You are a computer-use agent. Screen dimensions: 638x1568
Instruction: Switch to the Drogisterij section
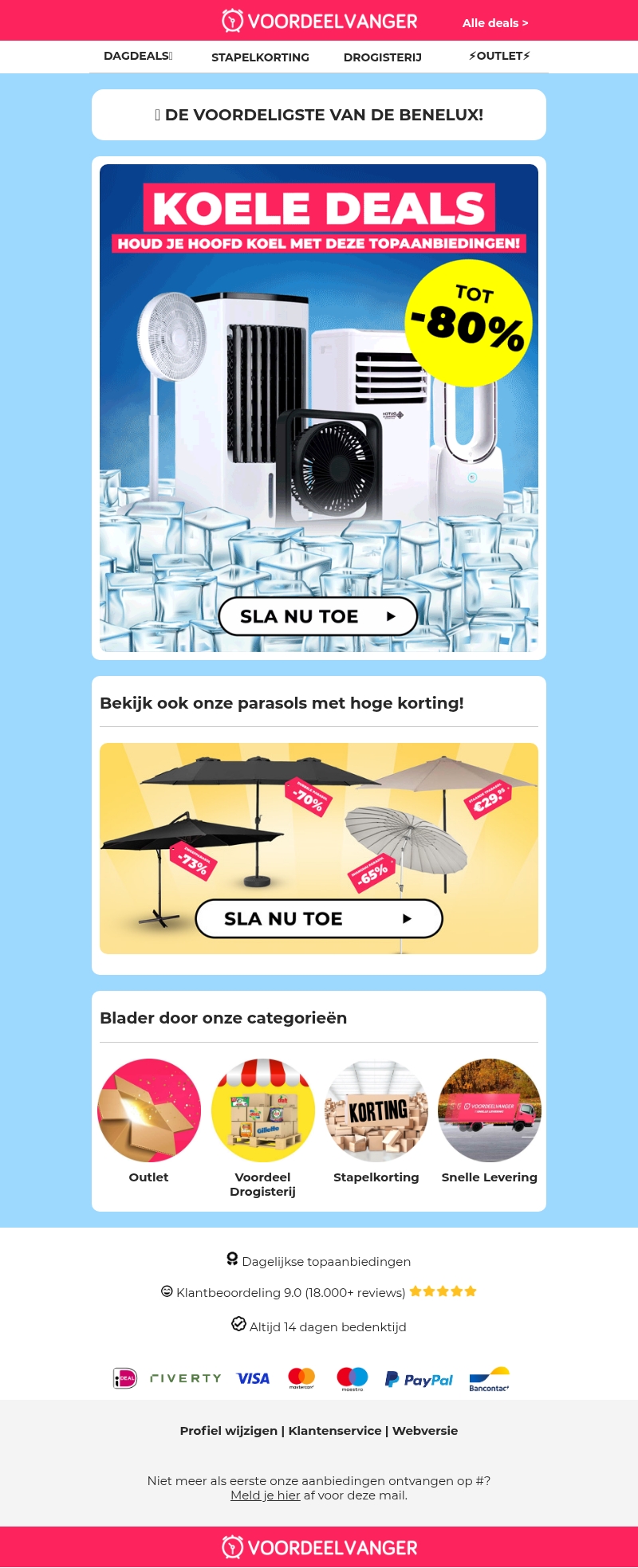382,57
